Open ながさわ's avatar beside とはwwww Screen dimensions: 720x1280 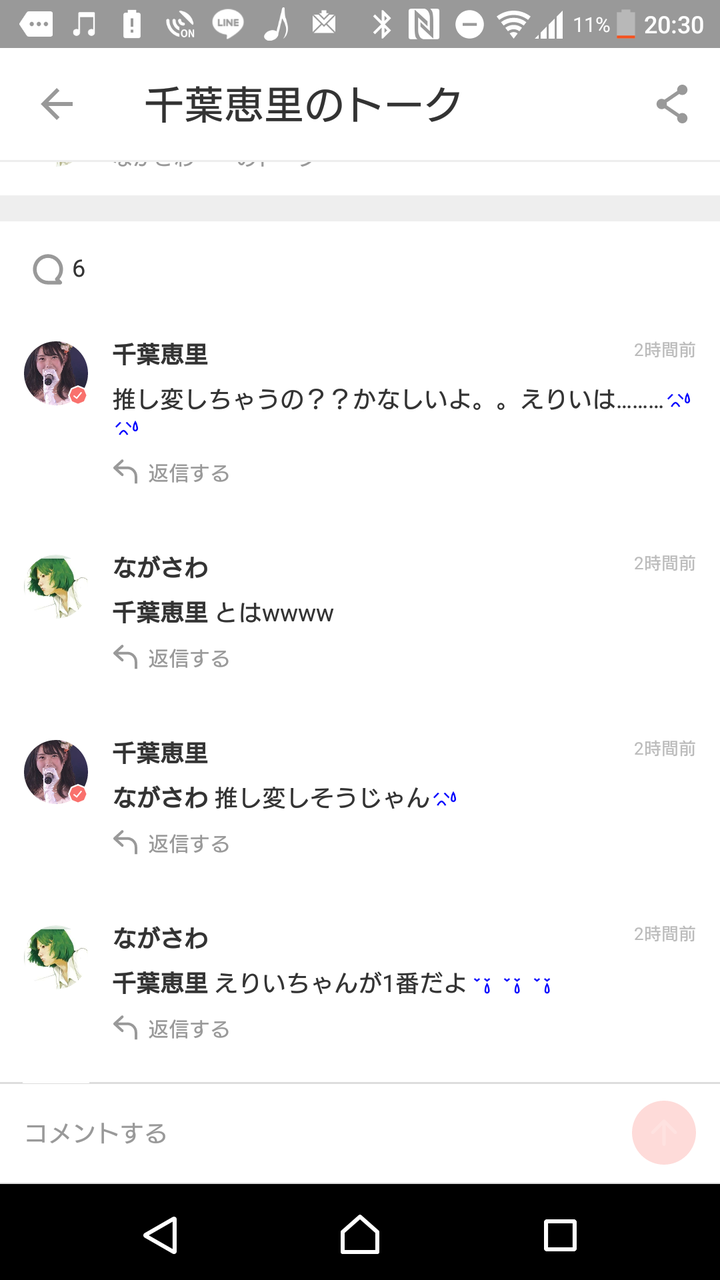[x=56, y=586]
